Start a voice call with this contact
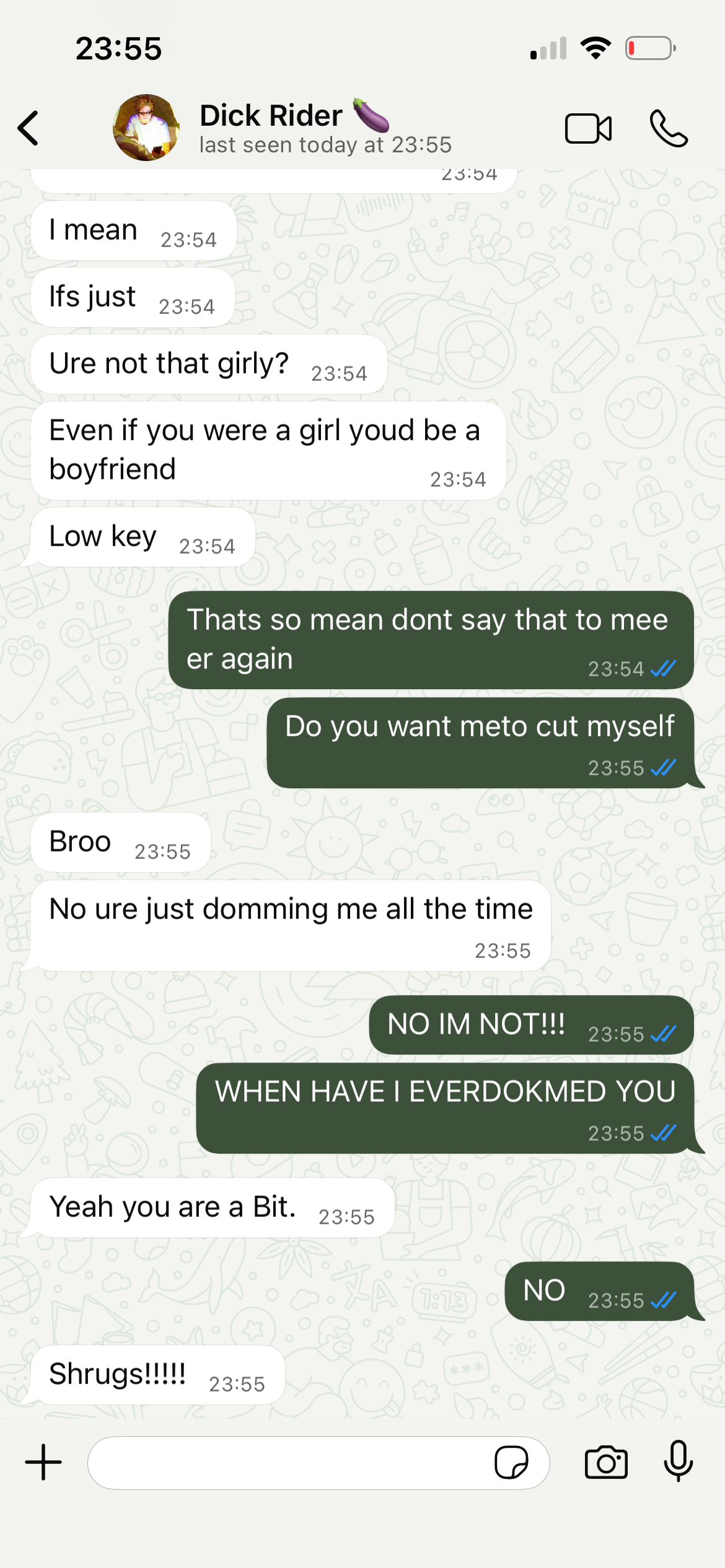The width and height of the screenshot is (725, 1568). coord(669,129)
